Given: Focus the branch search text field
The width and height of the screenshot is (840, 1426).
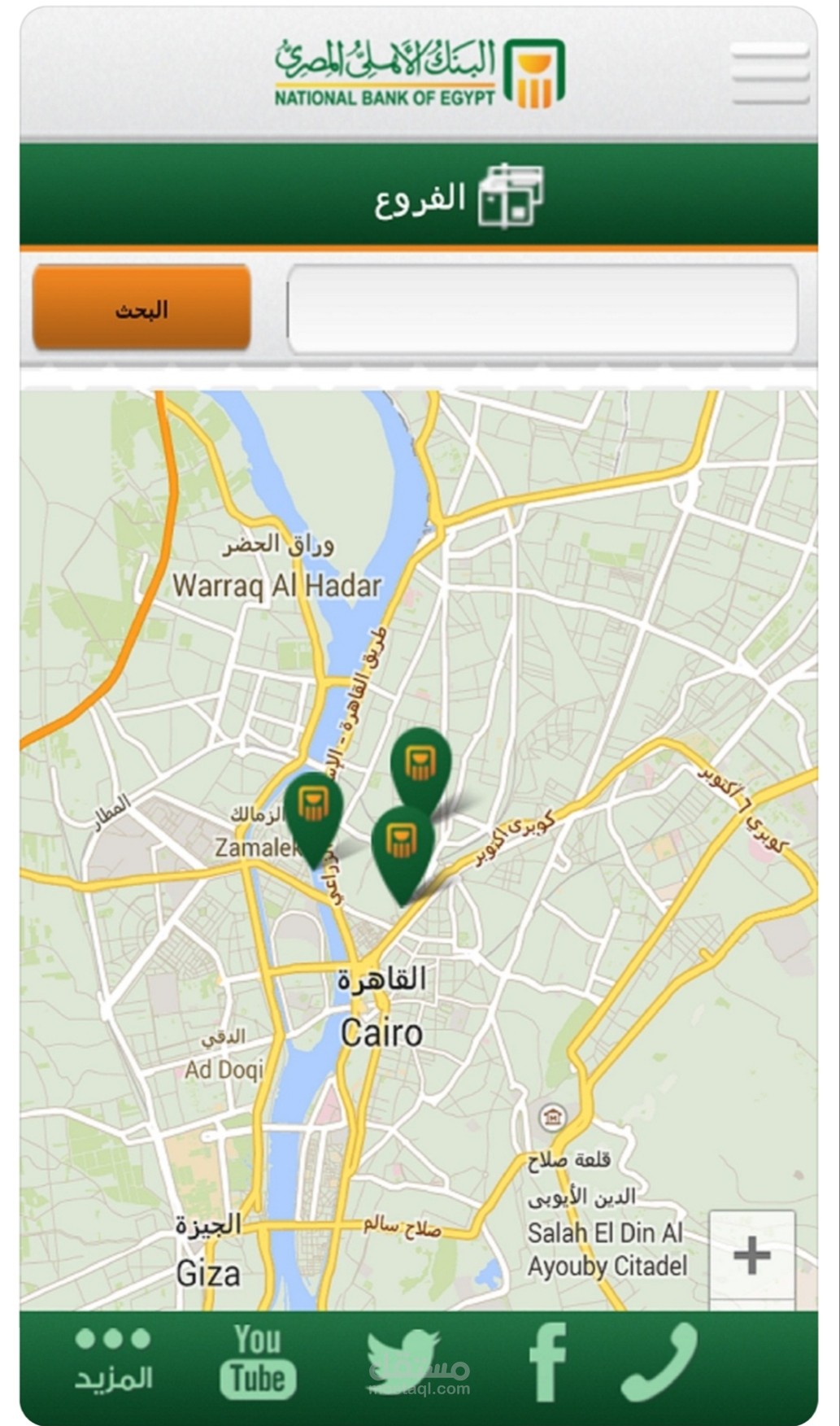Looking at the screenshot, I should pyautogui.click(x=542, y=309).
